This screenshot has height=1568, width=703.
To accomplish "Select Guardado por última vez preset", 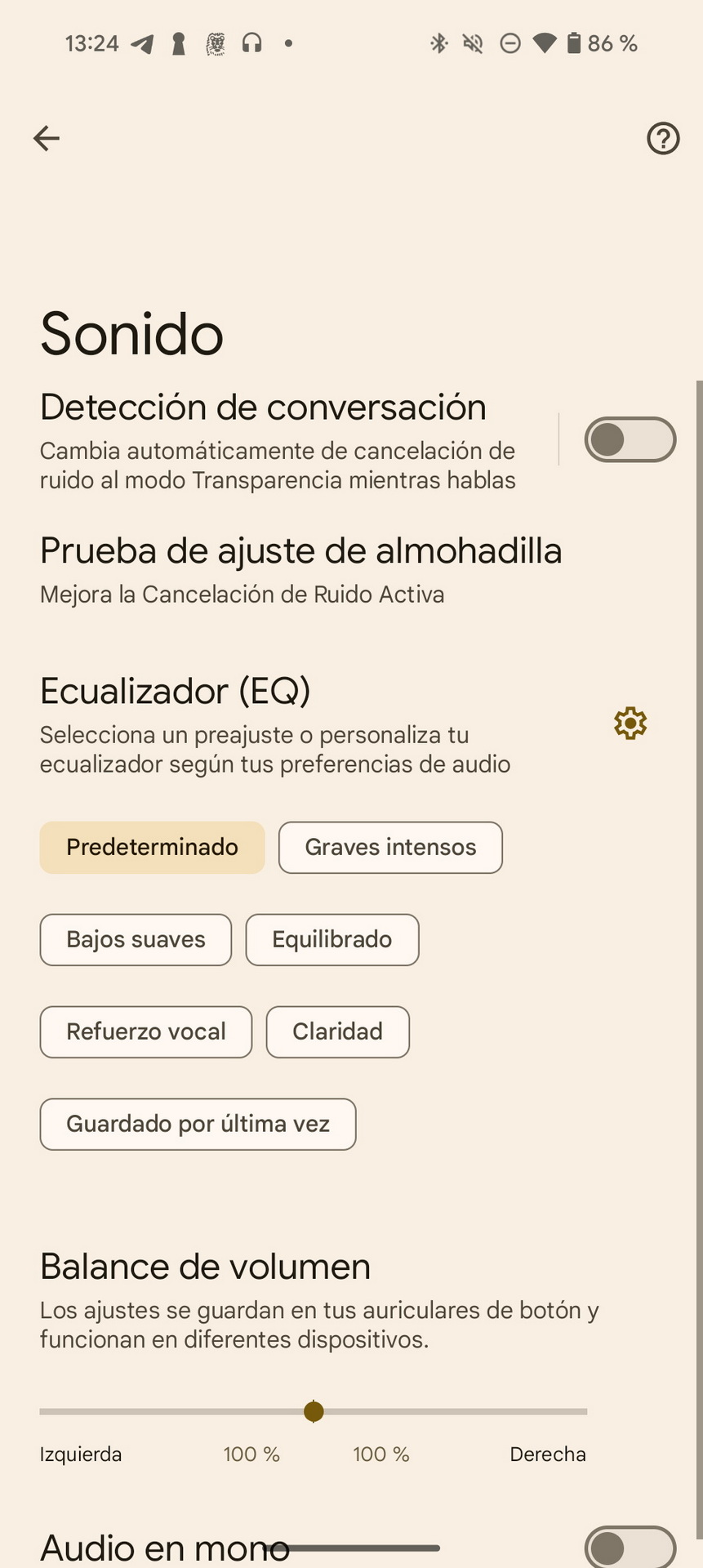I will click(198, 1124).
